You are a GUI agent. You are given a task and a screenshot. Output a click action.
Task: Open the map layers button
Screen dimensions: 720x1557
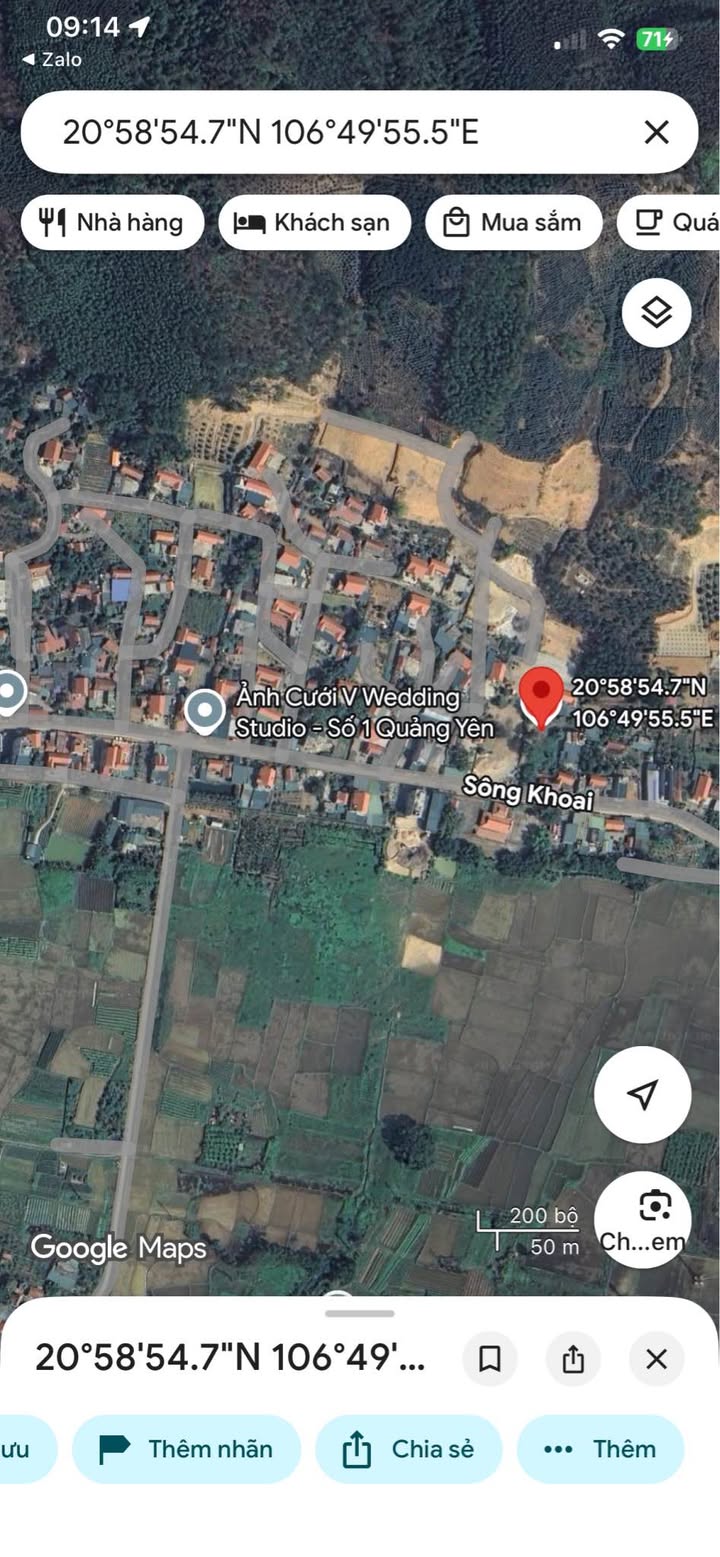pos(656,313)
